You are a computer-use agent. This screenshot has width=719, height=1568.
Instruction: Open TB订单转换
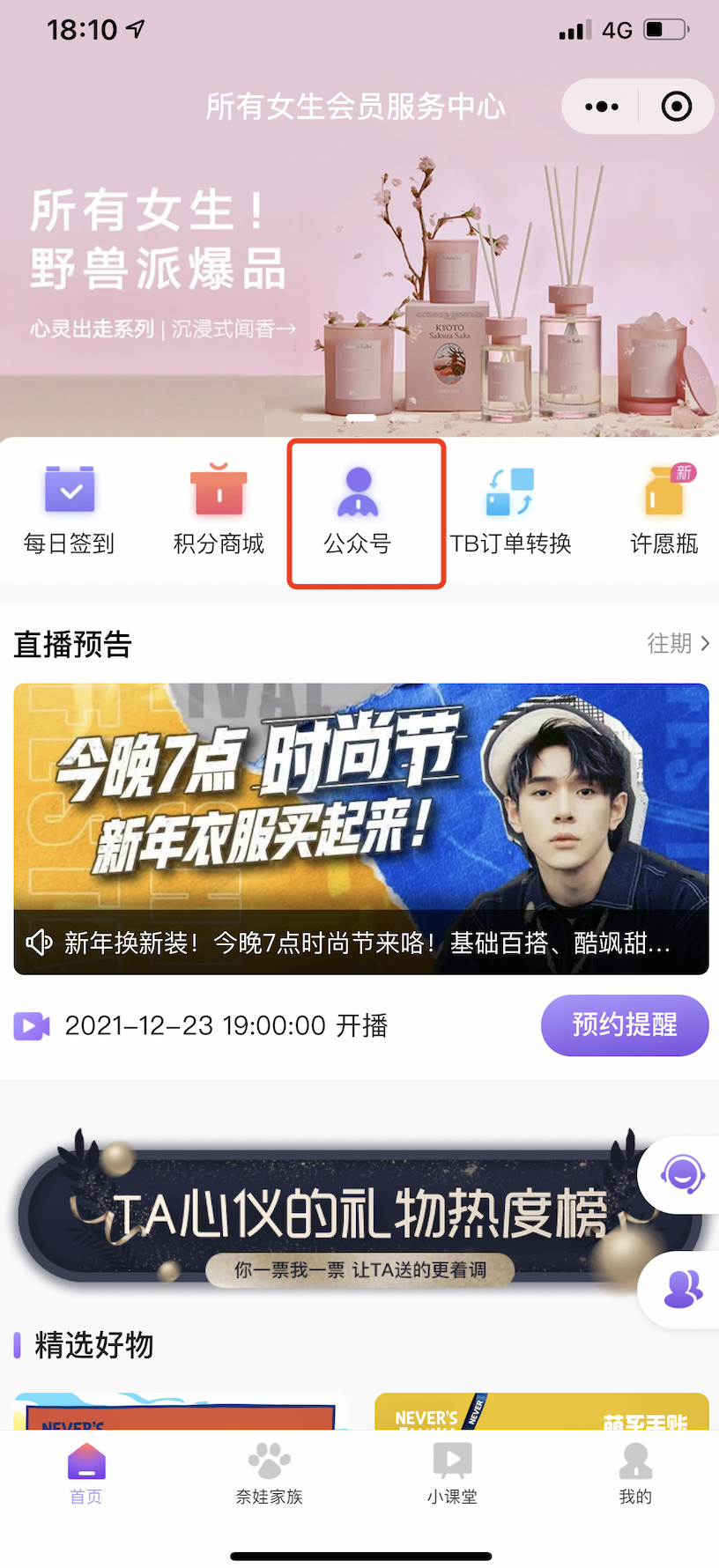[x=511, y=511]
